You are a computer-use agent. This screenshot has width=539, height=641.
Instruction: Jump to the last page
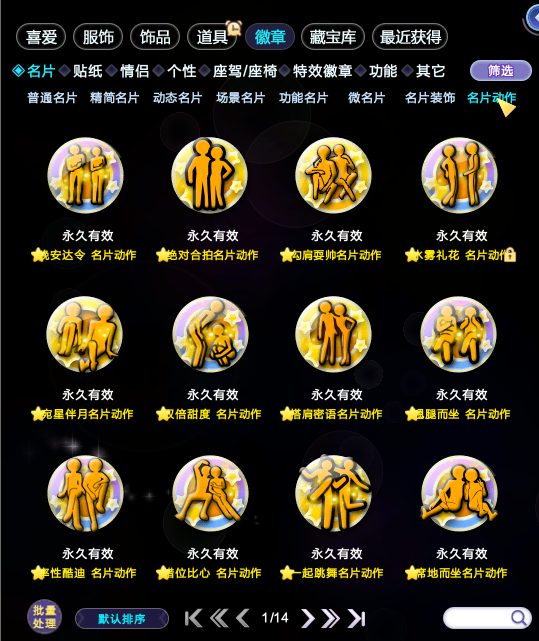point(356,618)
